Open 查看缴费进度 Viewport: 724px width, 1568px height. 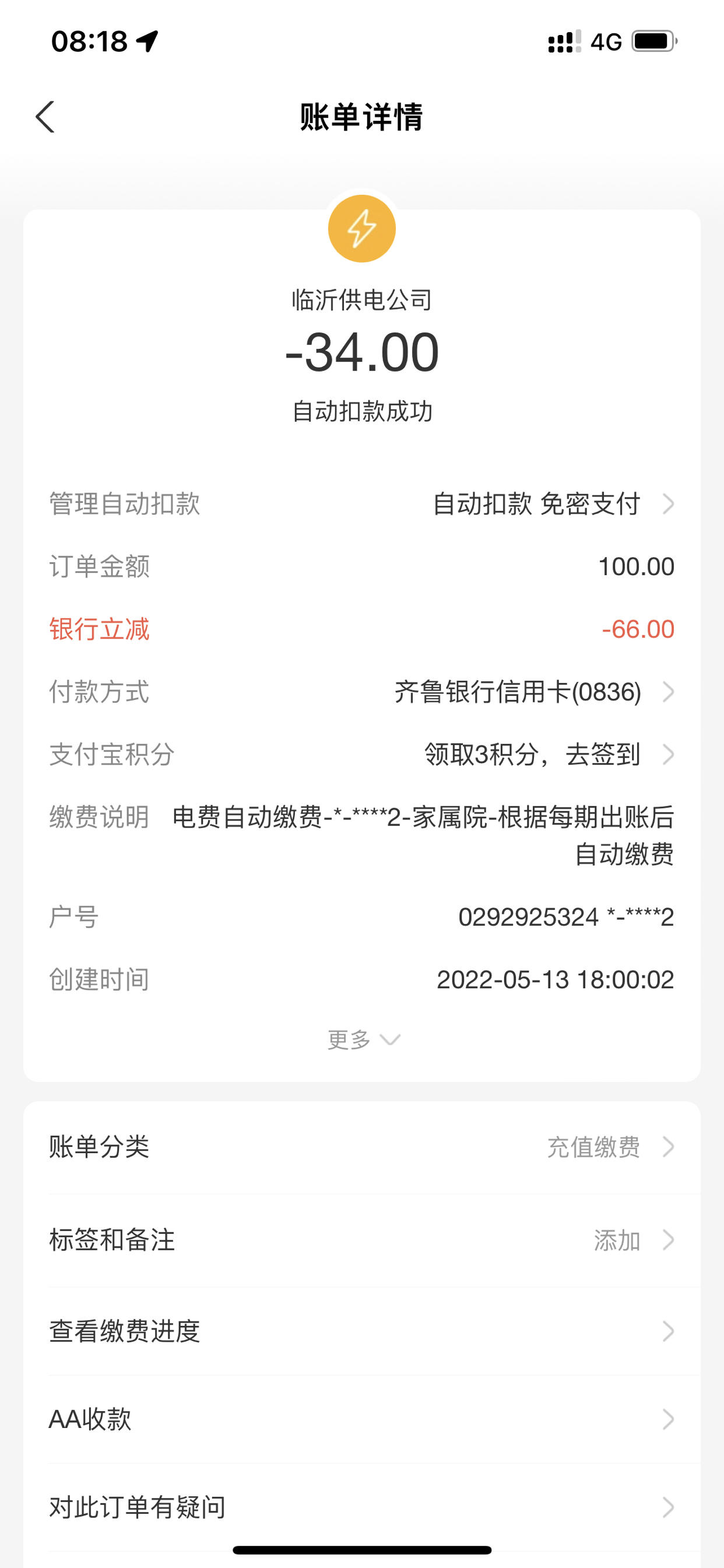[362, 1331]
